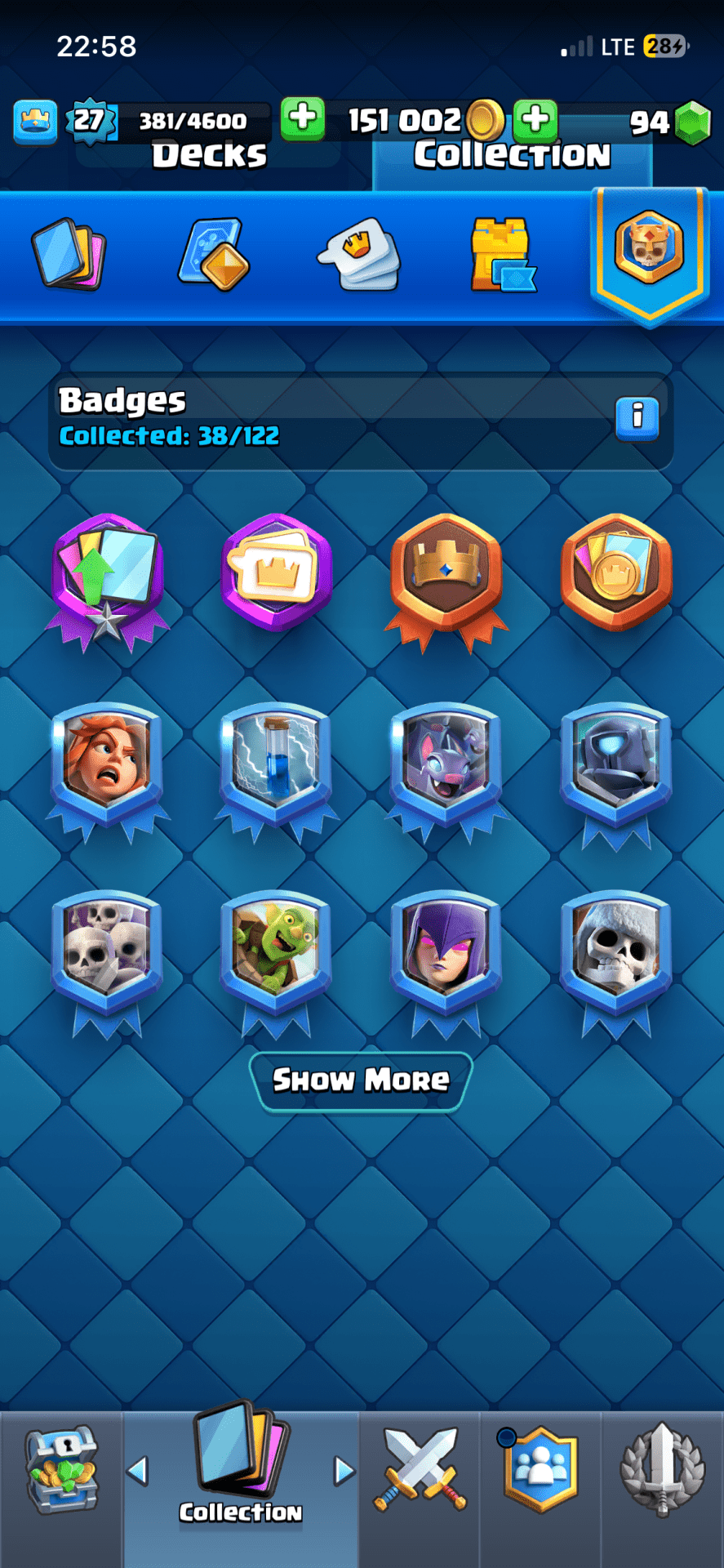The image size is (724, 1568).
Task: Tap the plus button beside the 94 gems
Action: [x=535, y=119]
